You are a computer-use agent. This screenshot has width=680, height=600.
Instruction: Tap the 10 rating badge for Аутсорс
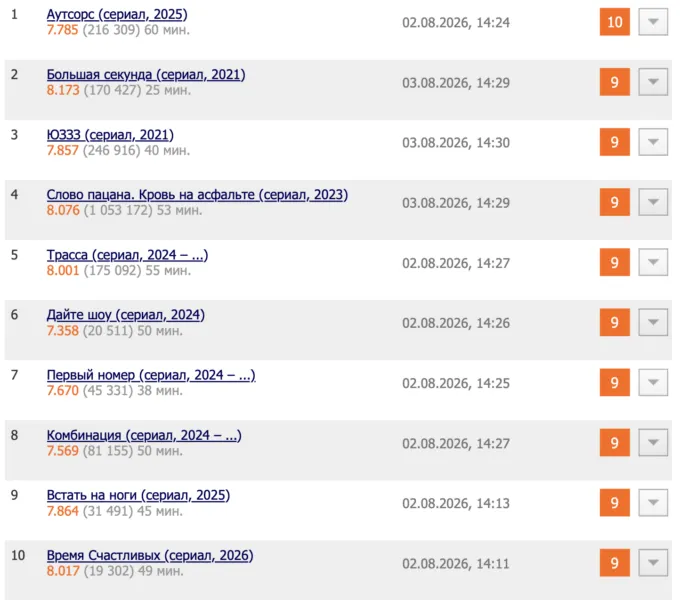(615, 22)
